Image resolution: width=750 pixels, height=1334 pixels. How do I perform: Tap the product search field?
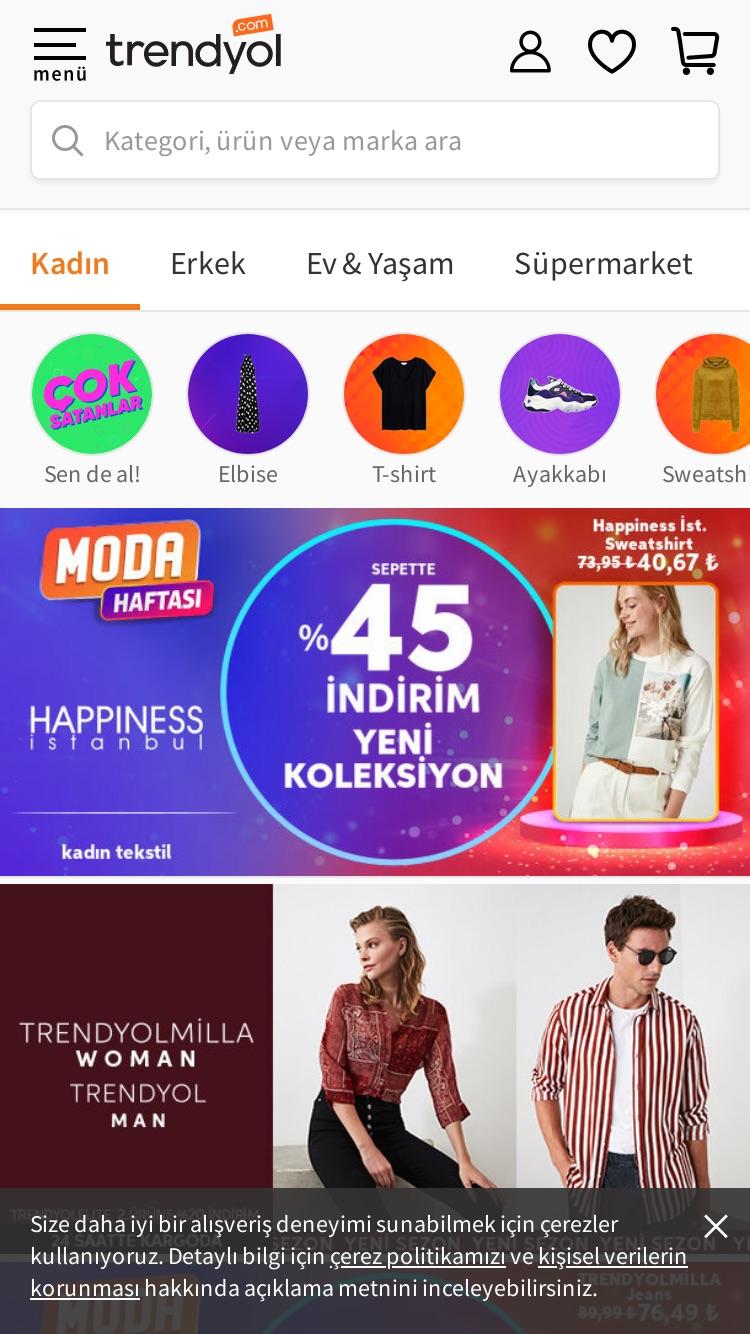(375, 140)
